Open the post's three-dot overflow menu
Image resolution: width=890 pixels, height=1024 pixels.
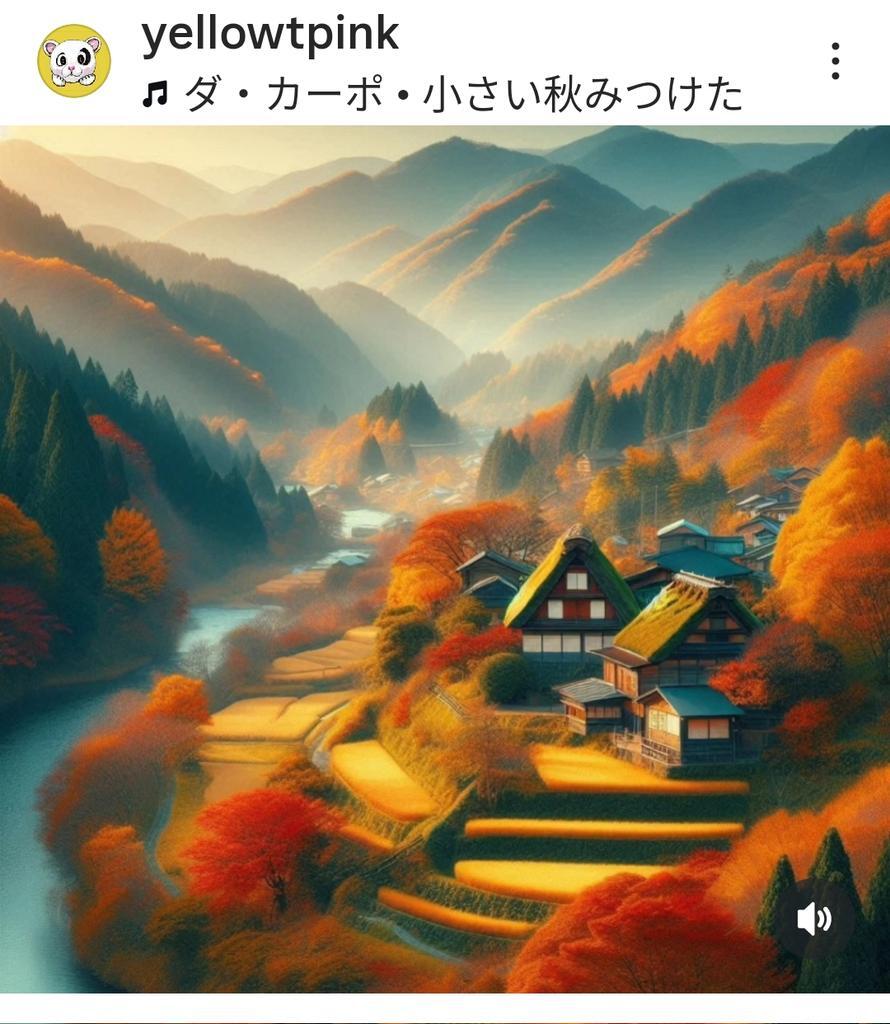[835, 61]
